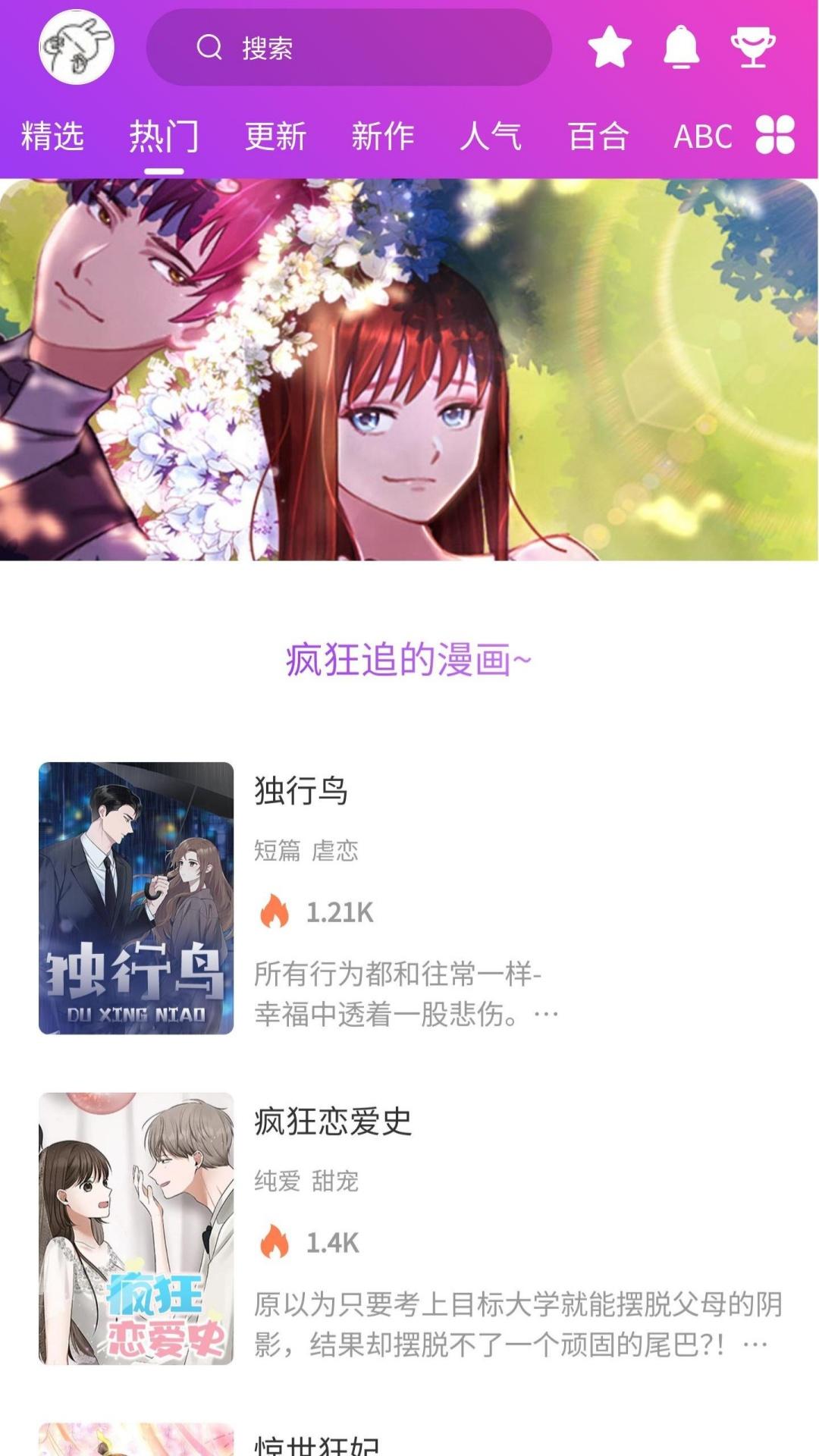Switch to the ABC tab
819x1456 pixels.
point(703,136)
